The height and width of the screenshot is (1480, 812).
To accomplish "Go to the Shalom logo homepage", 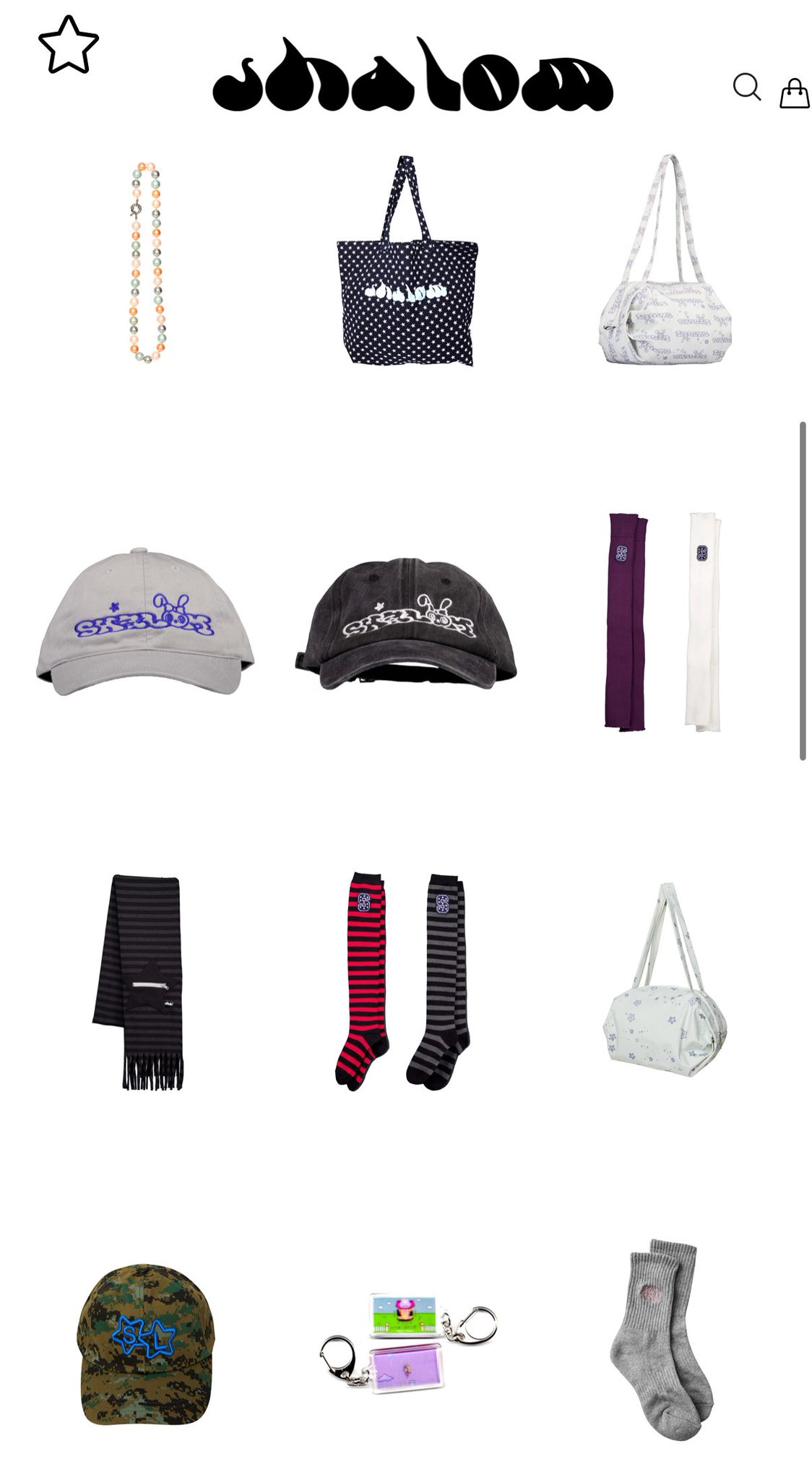I will [413, 75].
